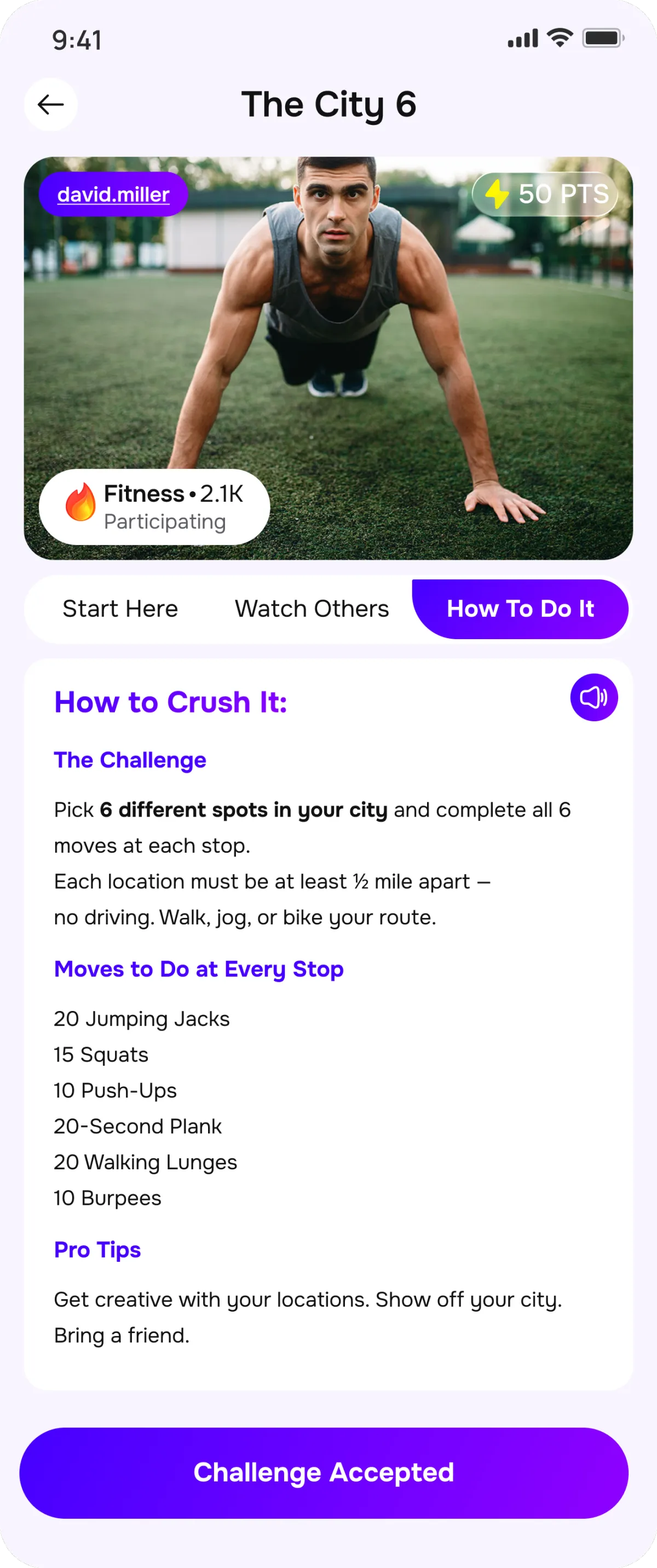
Task: Go back using the arrow button
Action: pos(50,105)
